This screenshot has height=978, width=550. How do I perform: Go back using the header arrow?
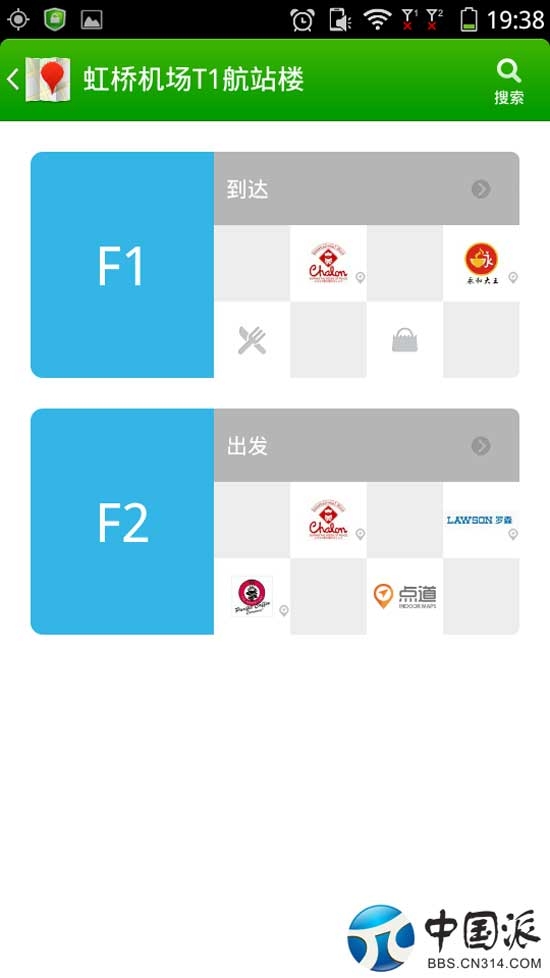pos(14,80)
